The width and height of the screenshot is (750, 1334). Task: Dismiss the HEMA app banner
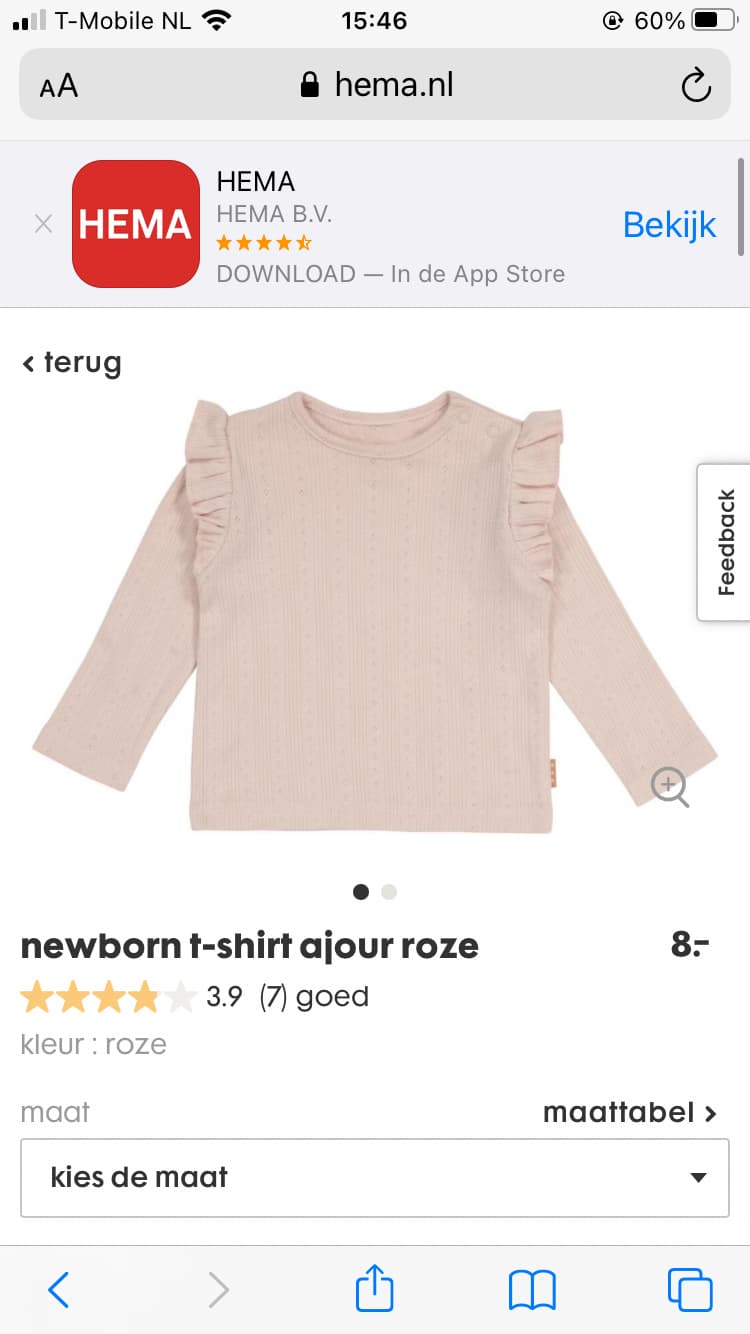[43, 224]
